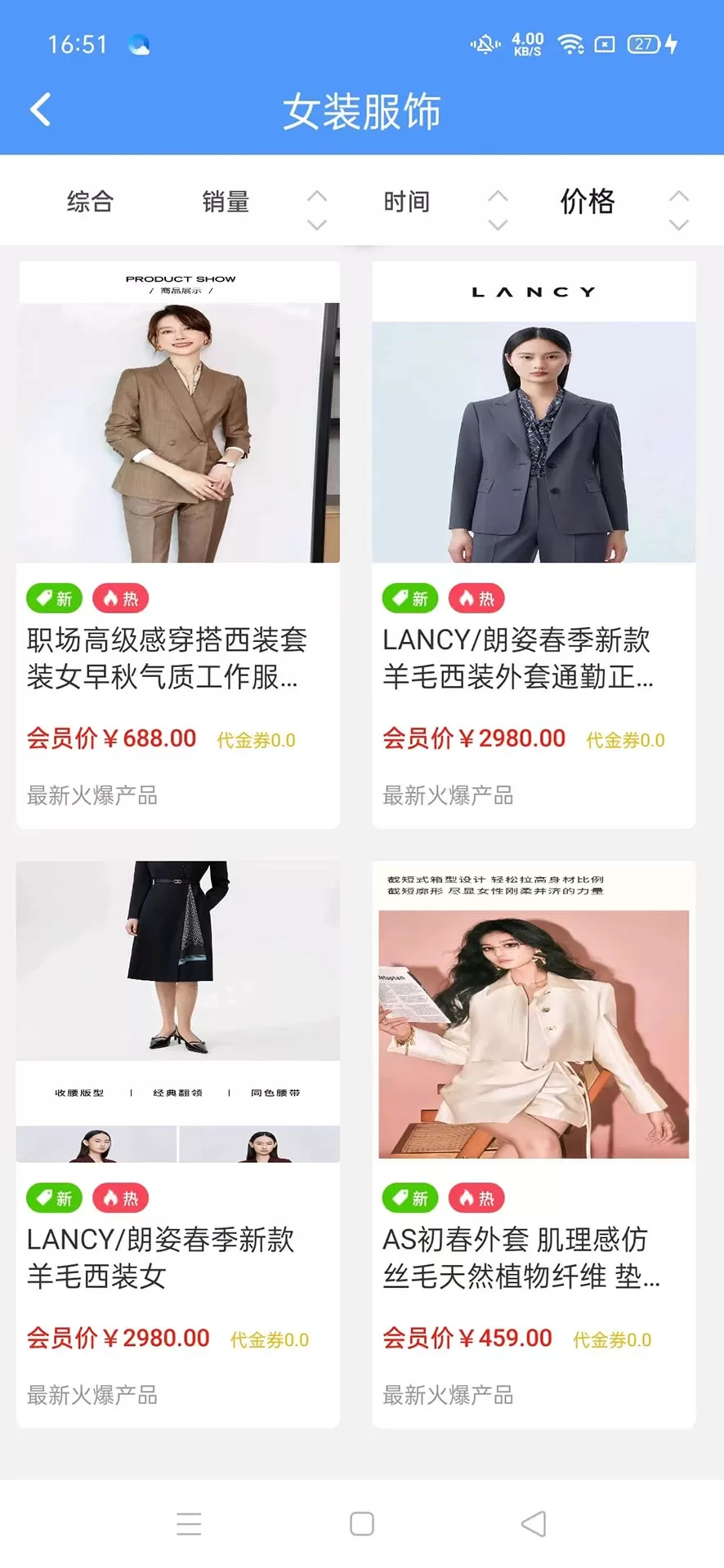Open the 职场高级感穿搭西装套装 product card
This screenshot has width=724, height=1568.
pyautogui.click(x=178, y=543)
